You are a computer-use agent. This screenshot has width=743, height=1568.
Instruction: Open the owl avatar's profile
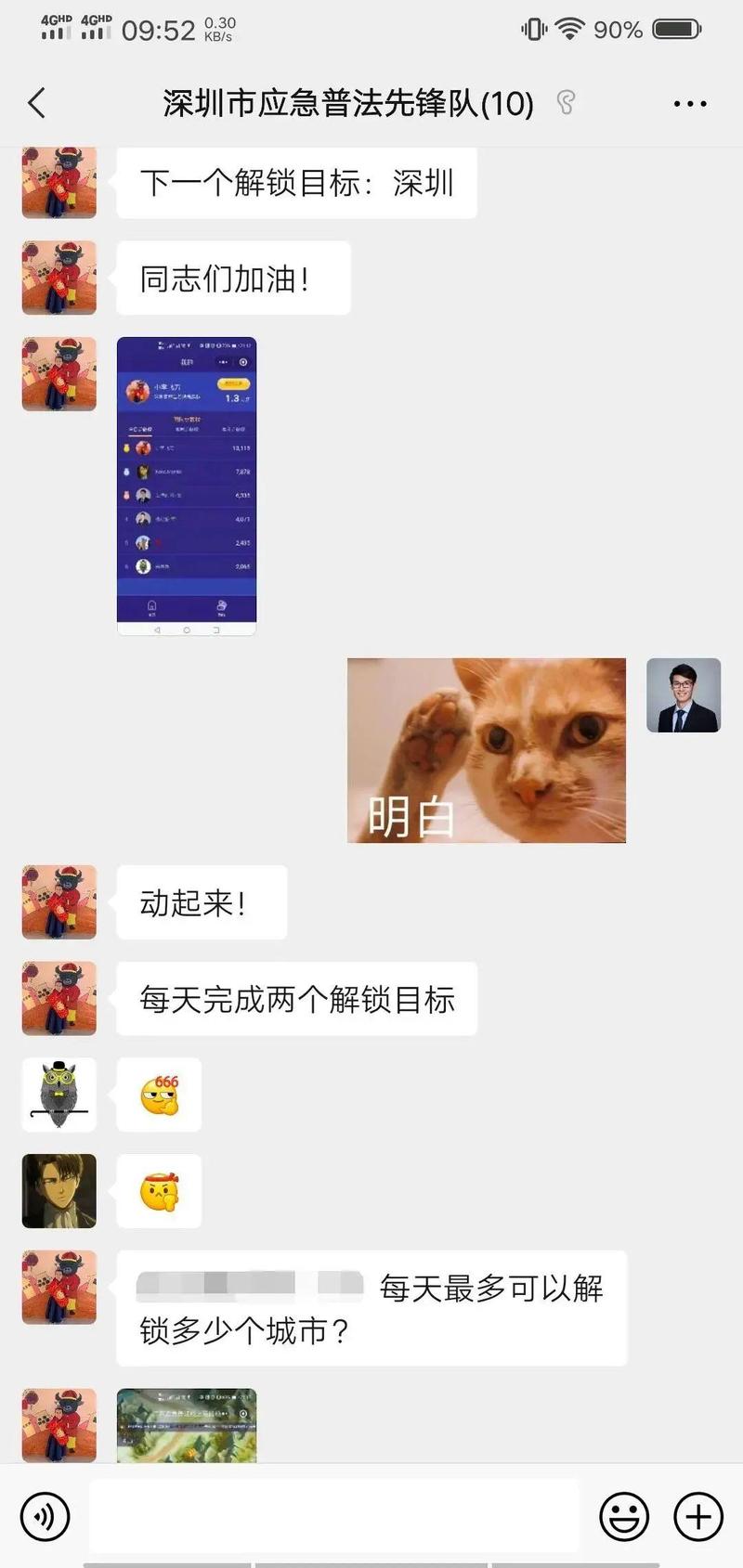59,1095
